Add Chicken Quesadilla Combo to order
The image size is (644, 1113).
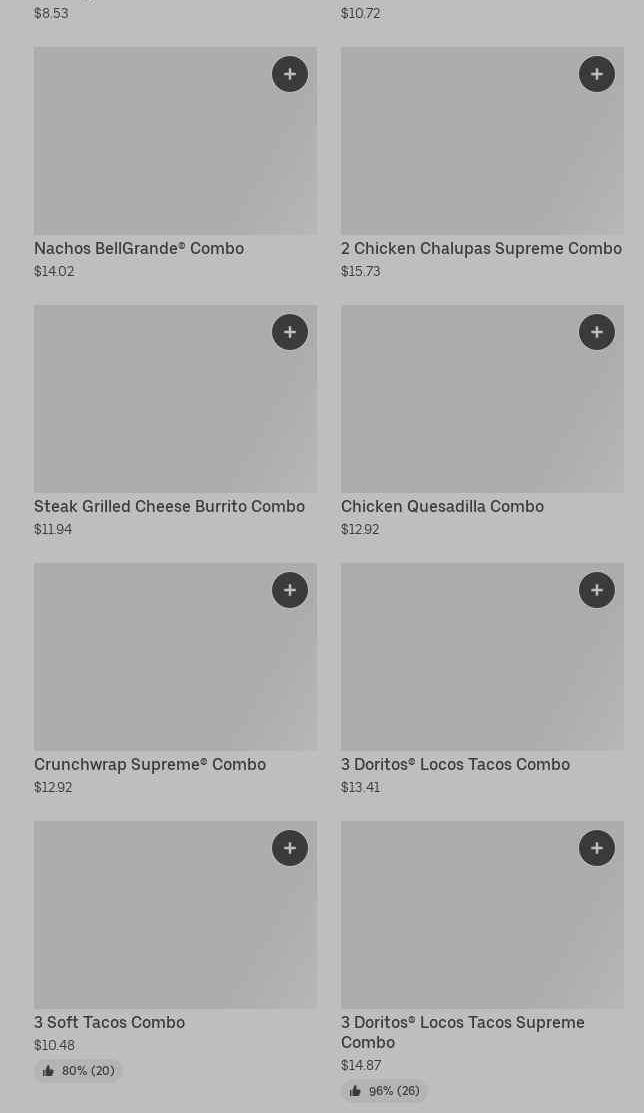click(597, 332)
